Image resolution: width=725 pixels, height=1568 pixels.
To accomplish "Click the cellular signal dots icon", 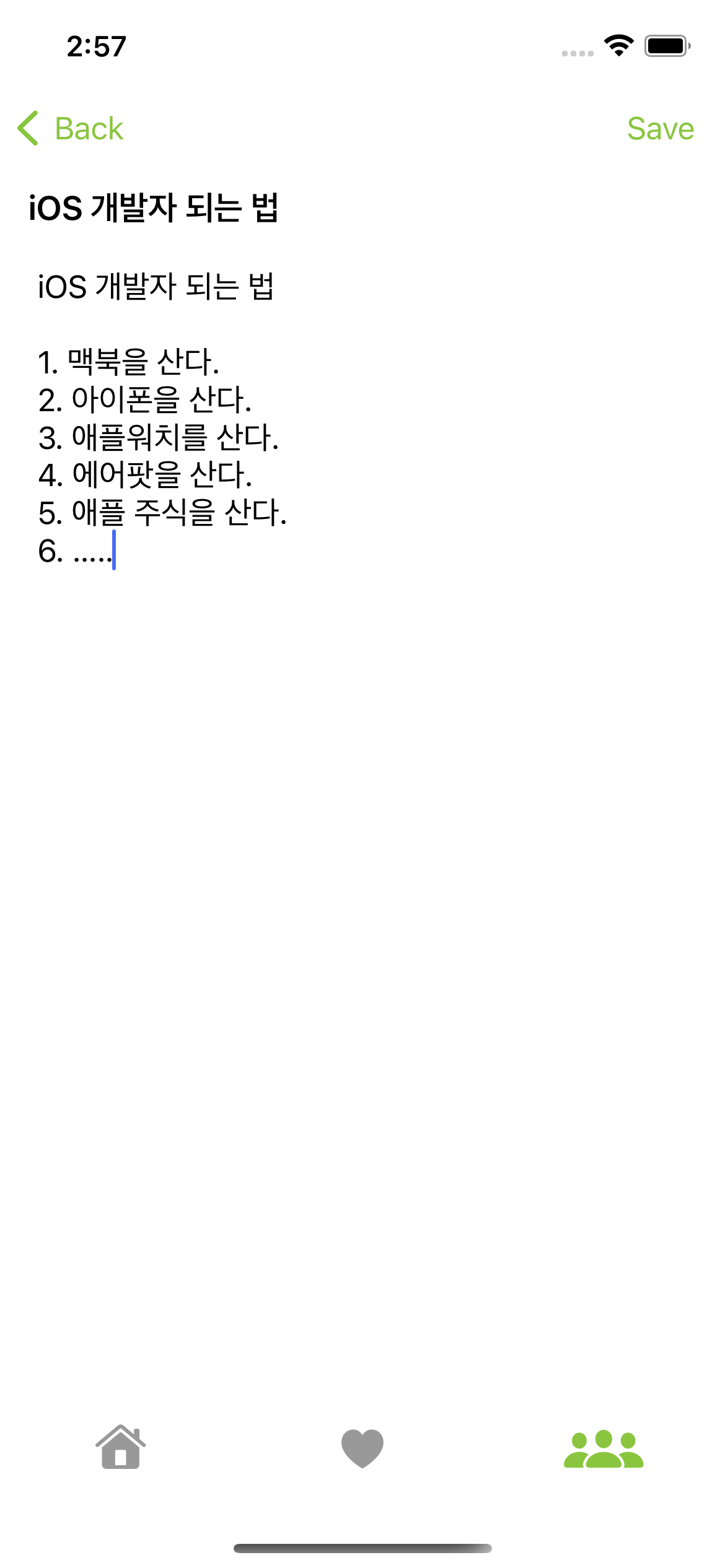I will (578, 52).
